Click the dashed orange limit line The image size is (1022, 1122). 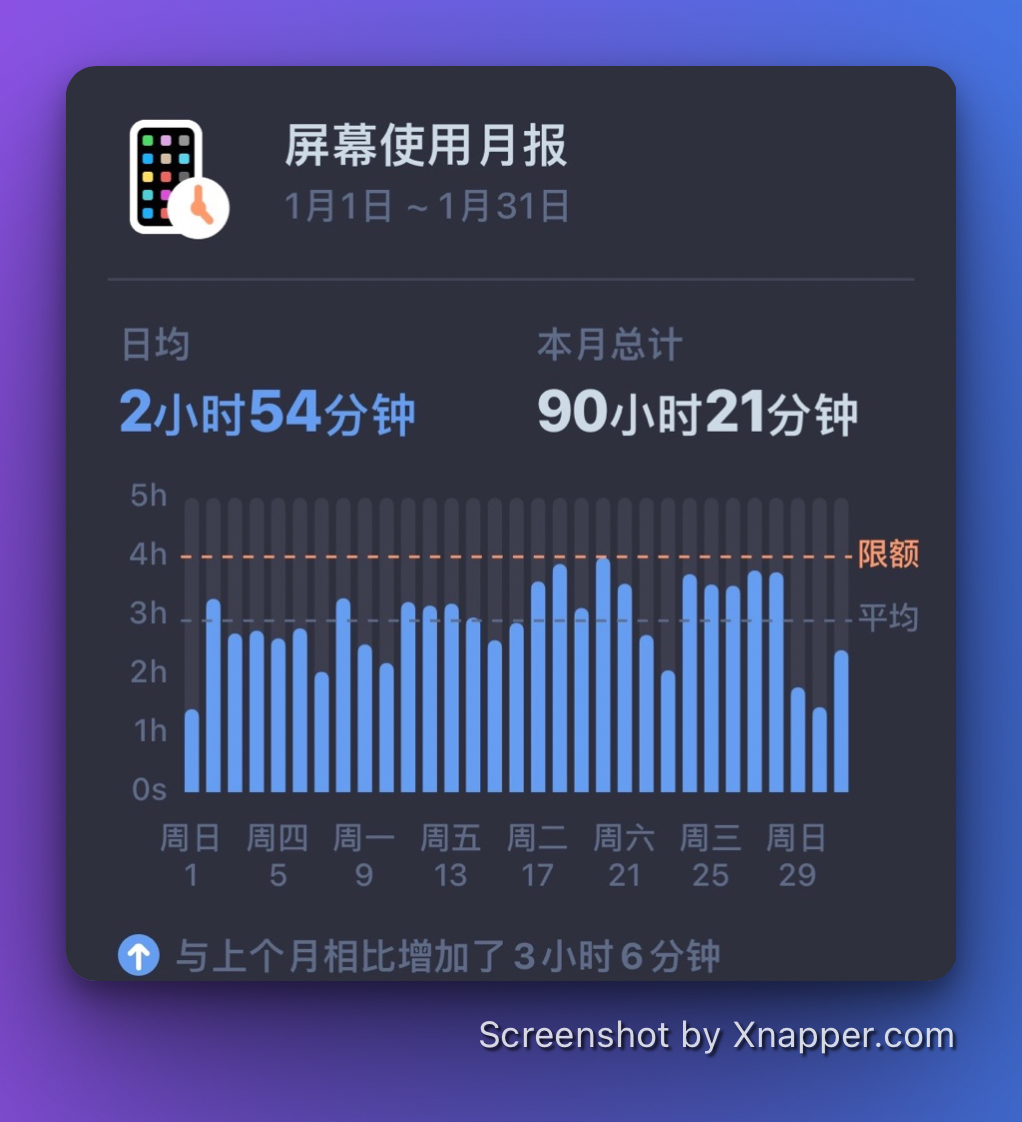click(500, 555)
